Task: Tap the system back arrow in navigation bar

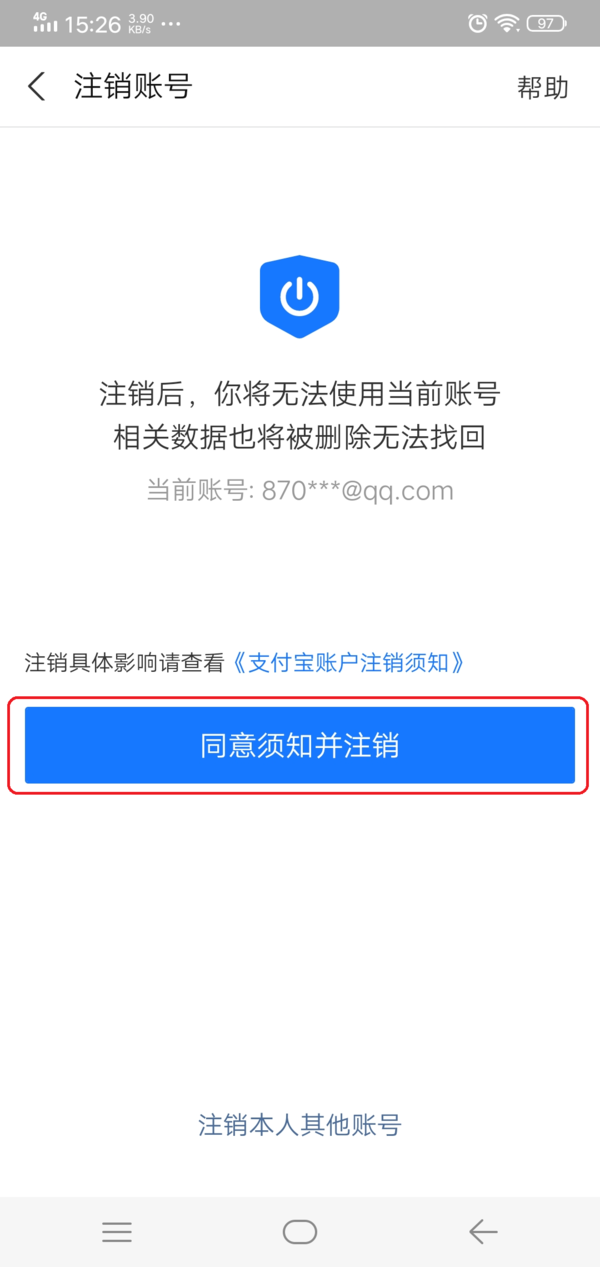Action: tap(483, 1232)
